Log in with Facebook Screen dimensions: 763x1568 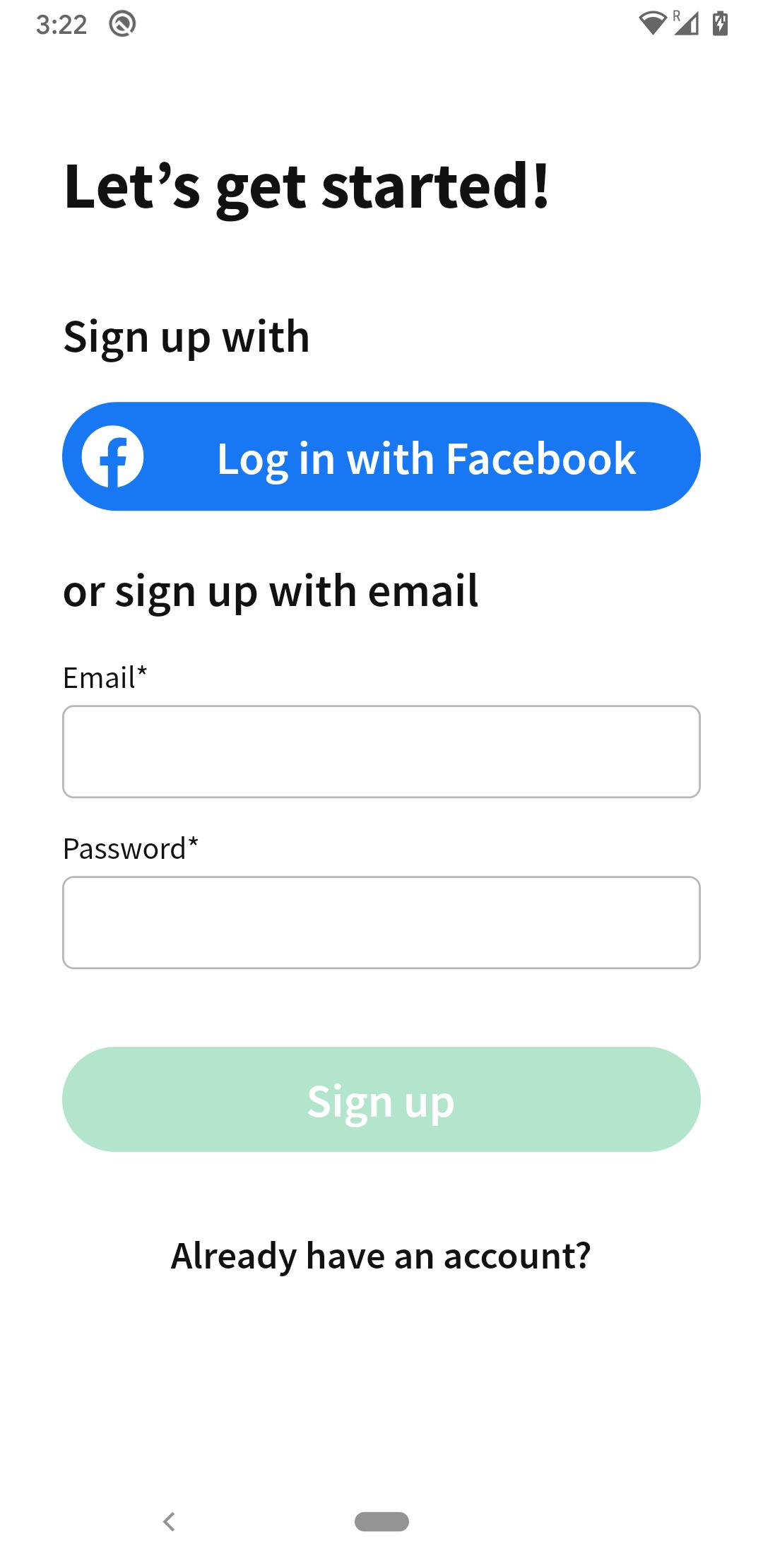point(381,456)
